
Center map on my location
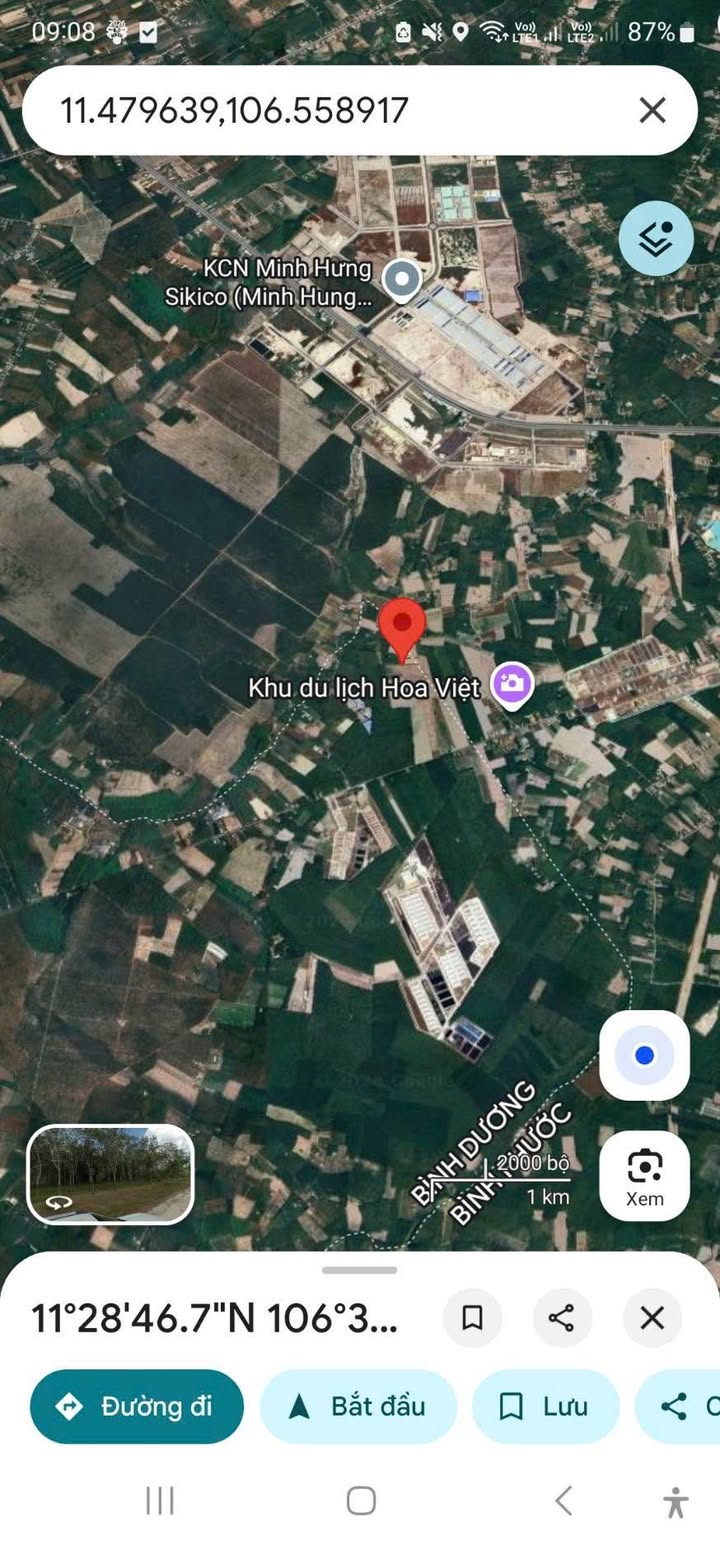[x=644, y=1055]
